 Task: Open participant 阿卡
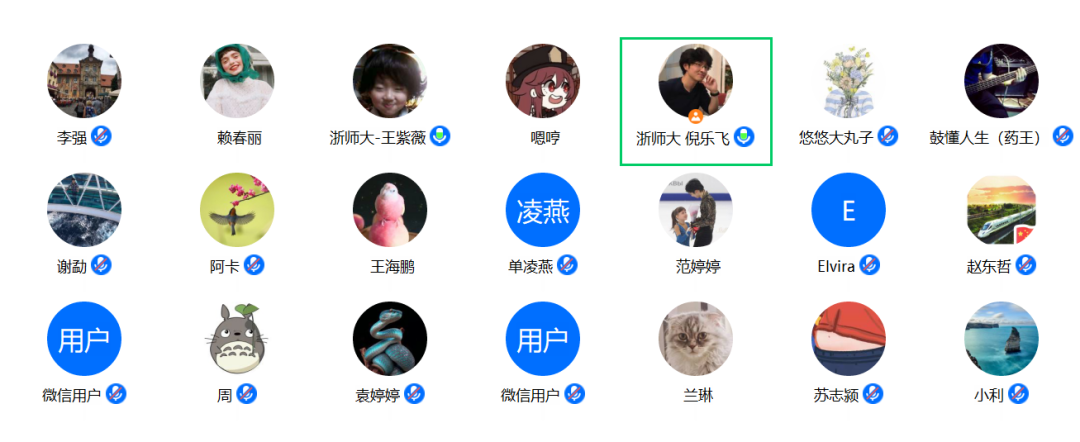click(238, 210)
